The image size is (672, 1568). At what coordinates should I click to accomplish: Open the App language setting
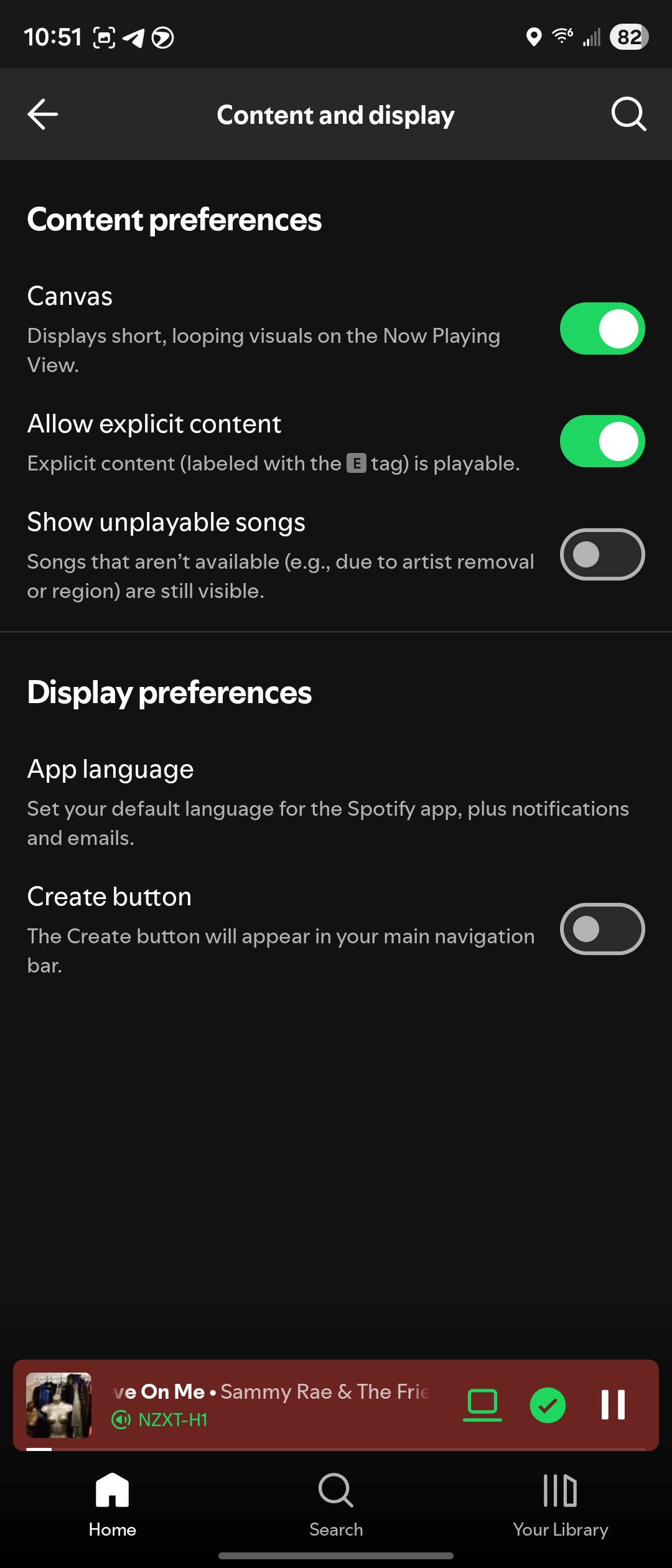click(x=110, y=769)
